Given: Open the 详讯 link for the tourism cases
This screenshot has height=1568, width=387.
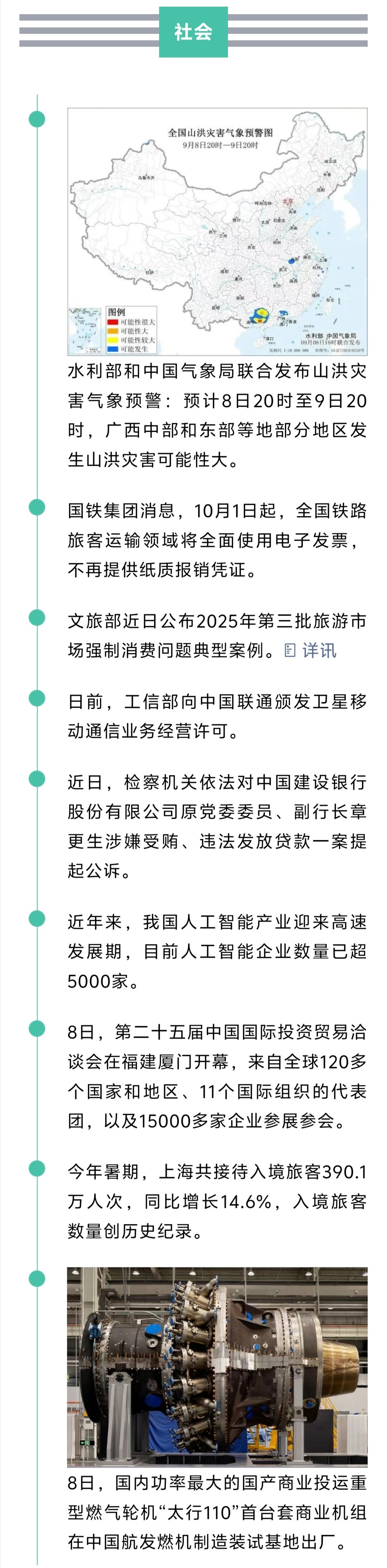Looking at the screenshot, I should click(x=311, y=651).
